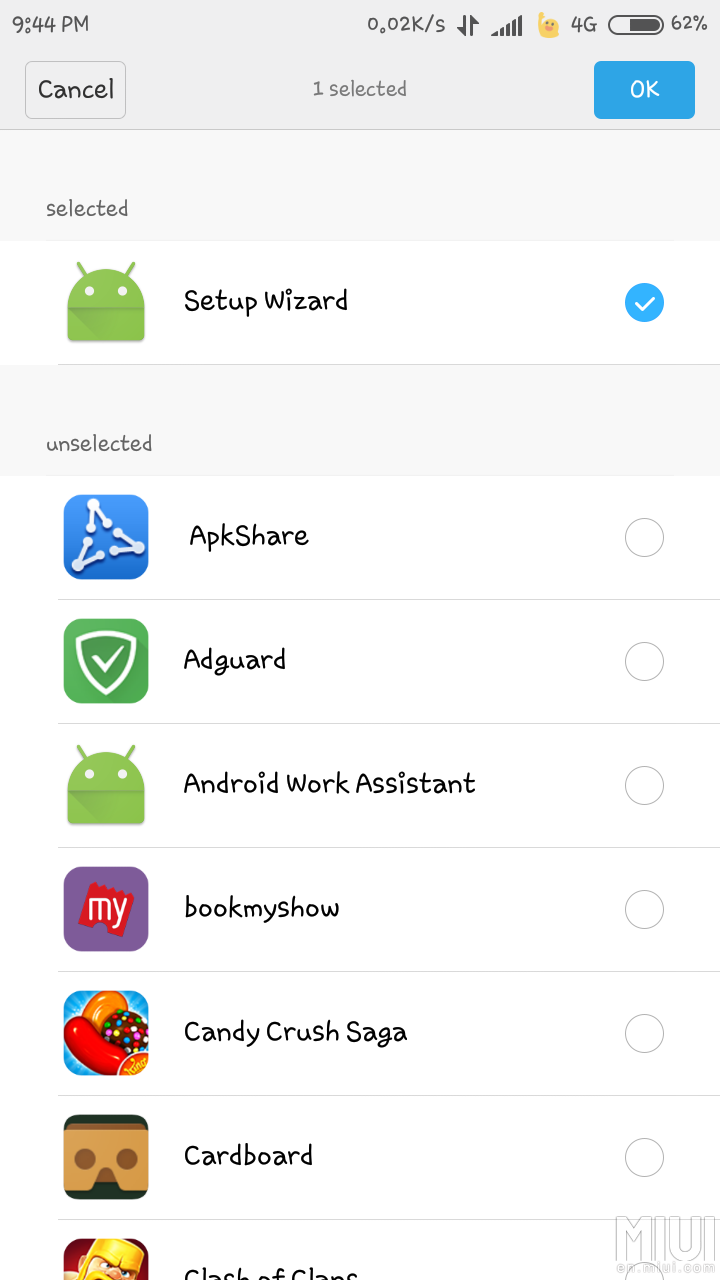This screenshot has height=1280, width=720.
Task: Tap the Cancel button
Action: [75, 90]
